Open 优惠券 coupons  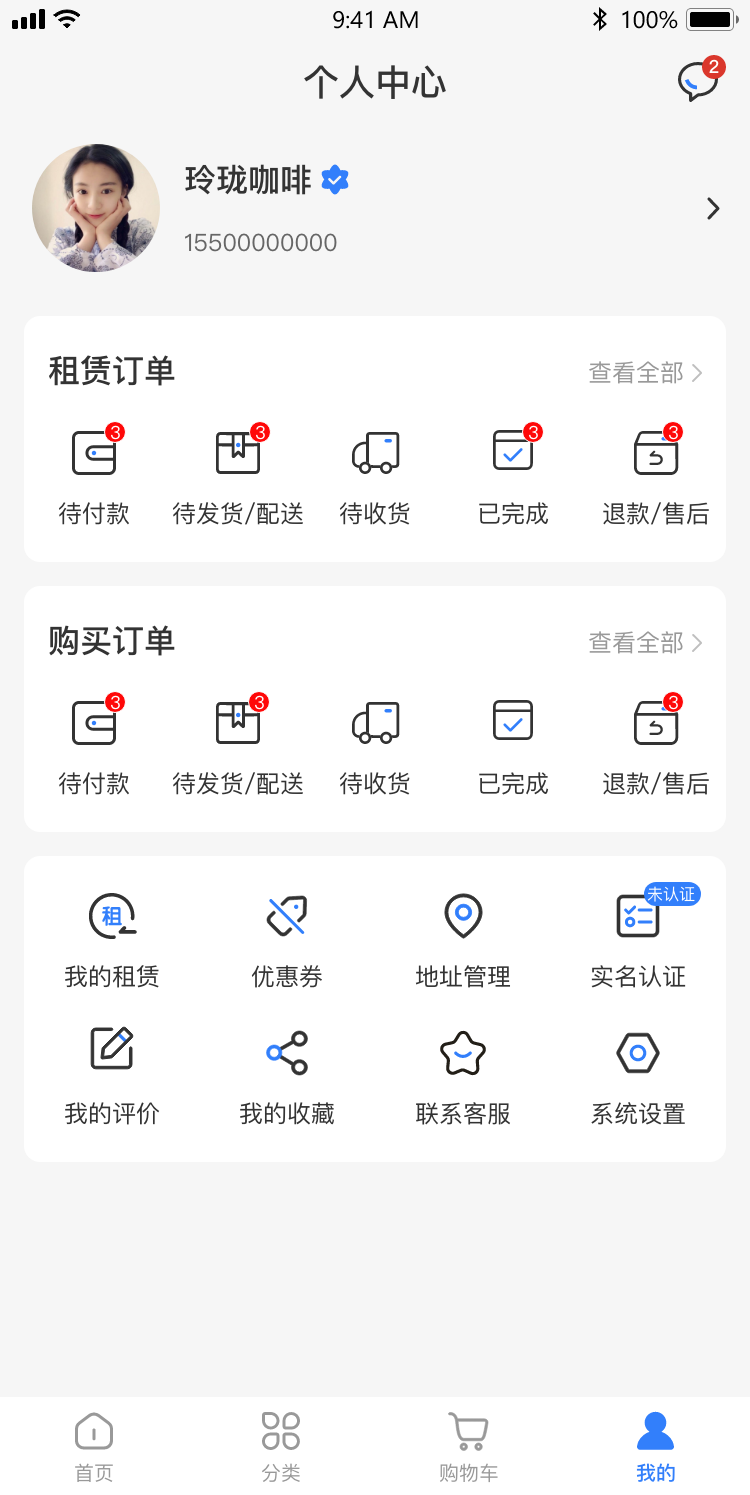point(287,939)
